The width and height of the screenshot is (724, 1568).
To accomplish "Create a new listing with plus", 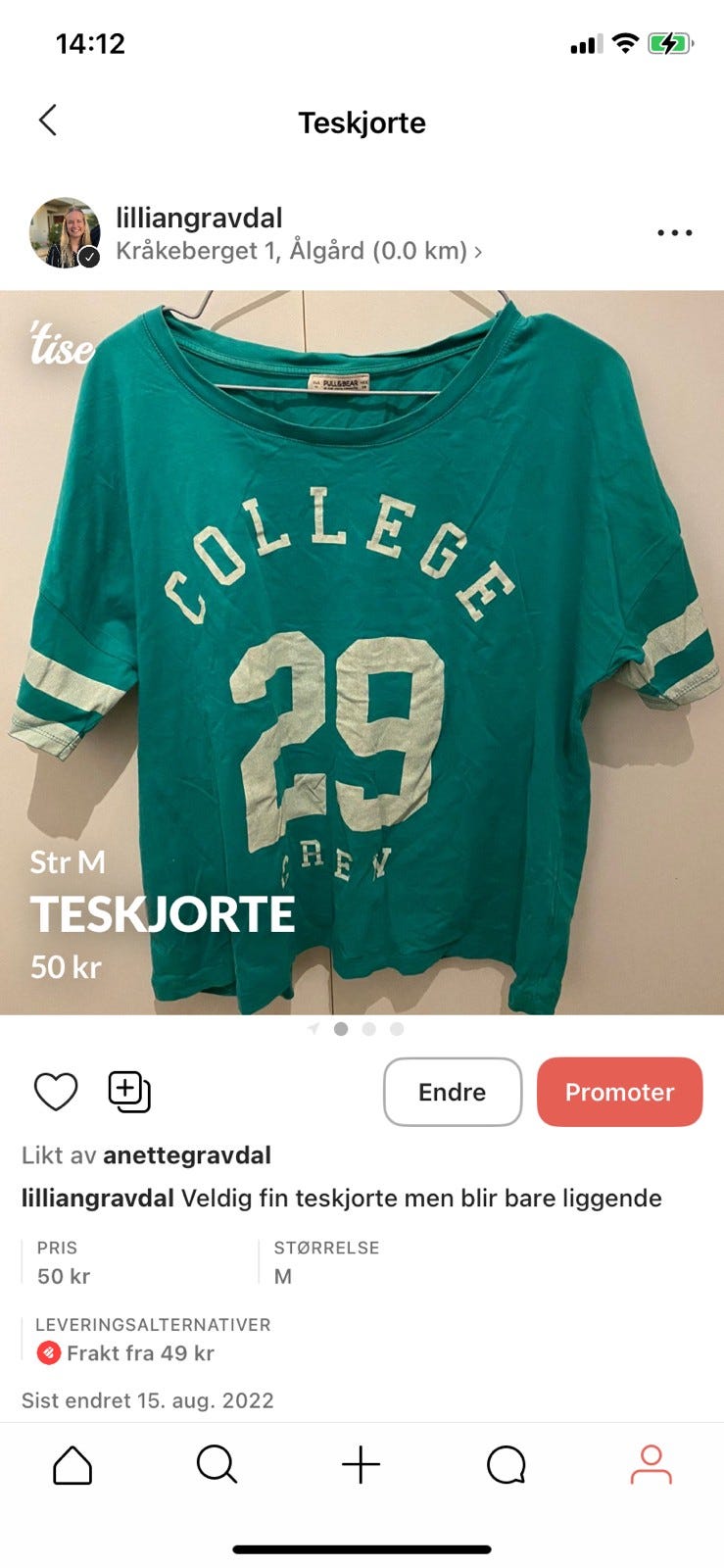I will (x=362, y=1465).
